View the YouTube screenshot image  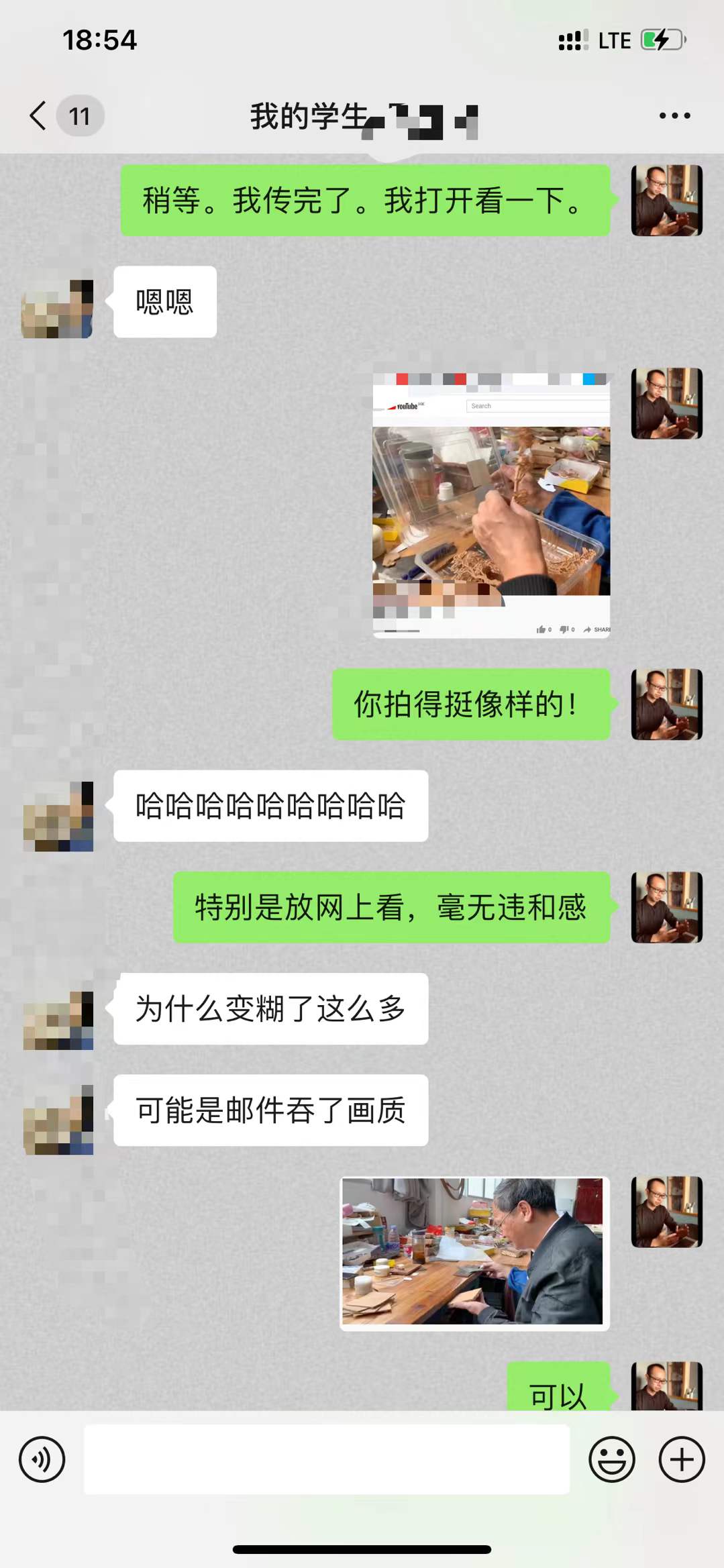point(491,505)
